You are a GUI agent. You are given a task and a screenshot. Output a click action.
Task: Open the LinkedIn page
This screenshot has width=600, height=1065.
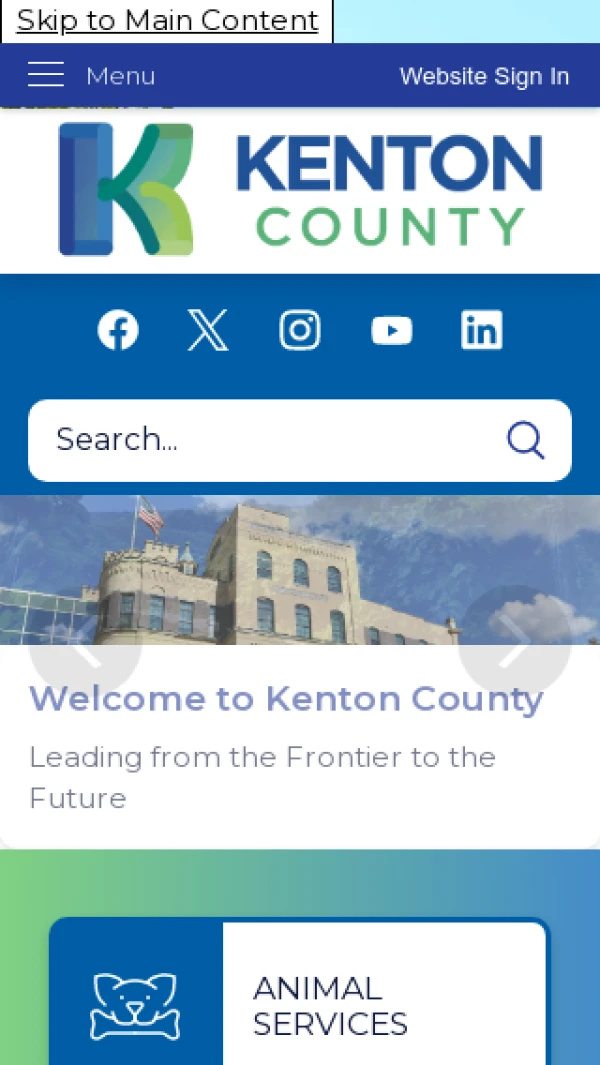(x=481, y=330)
